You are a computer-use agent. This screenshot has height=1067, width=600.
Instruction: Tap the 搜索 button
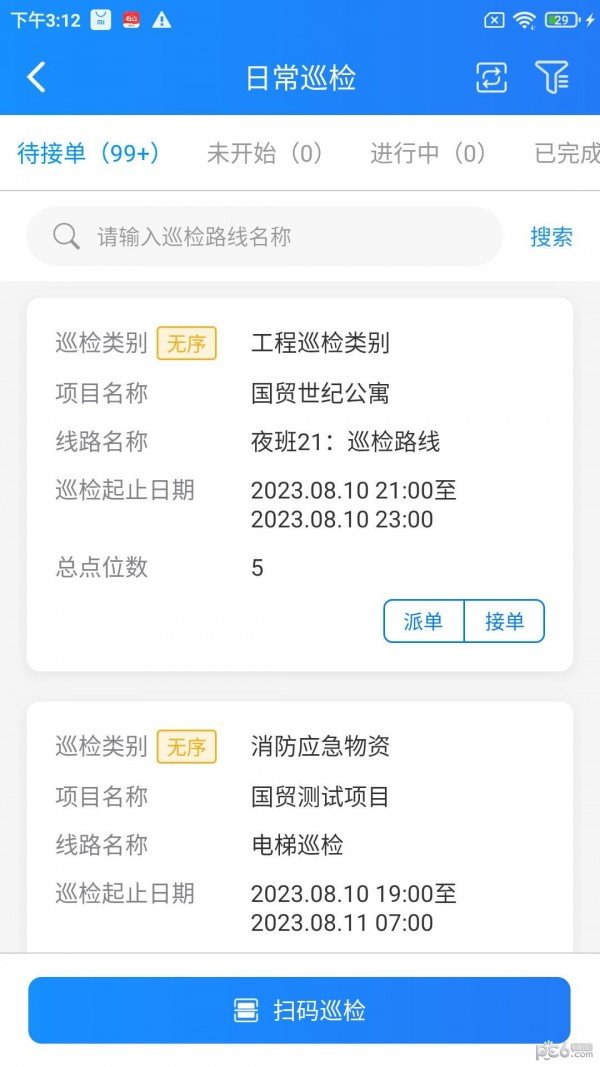(551, 237)
